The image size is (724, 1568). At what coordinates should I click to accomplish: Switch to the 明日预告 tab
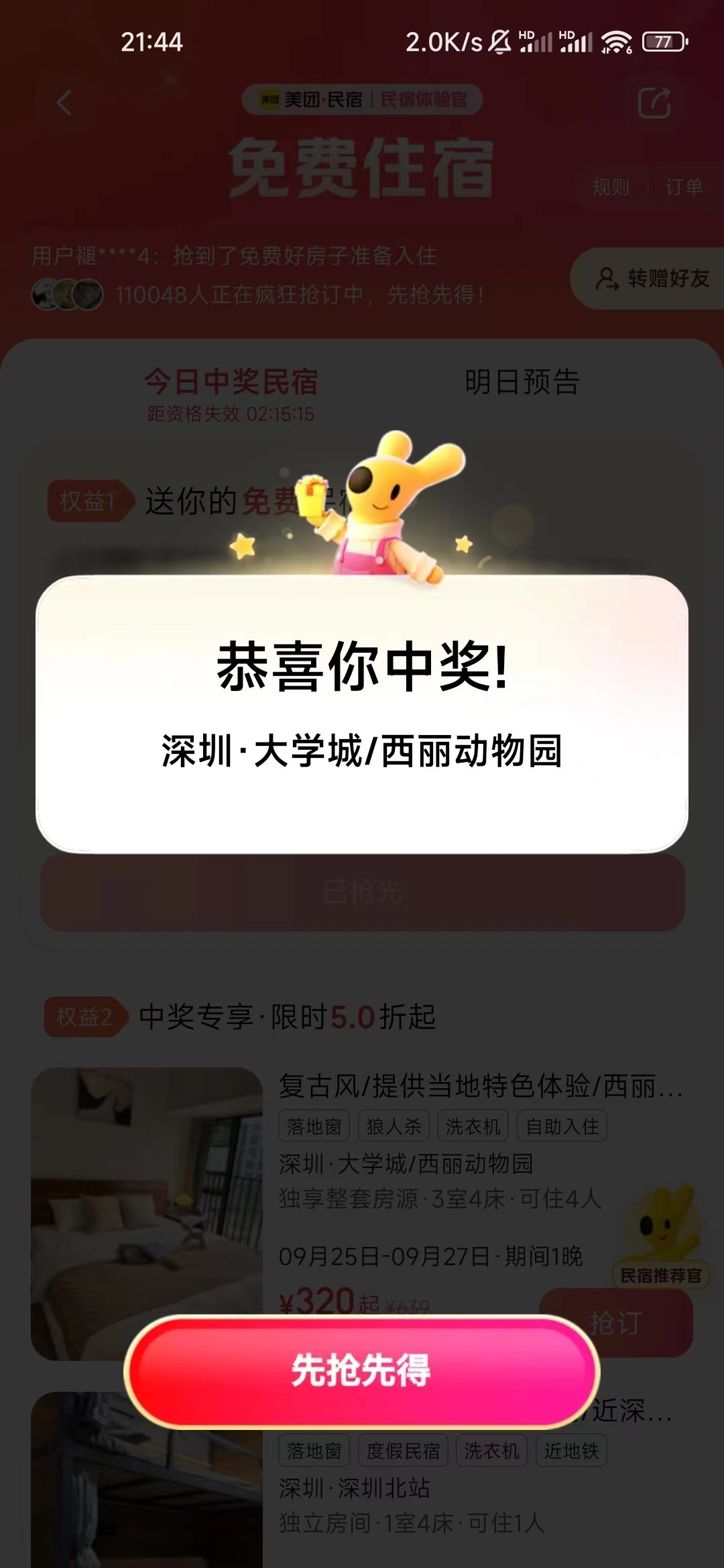click(522, 382)
